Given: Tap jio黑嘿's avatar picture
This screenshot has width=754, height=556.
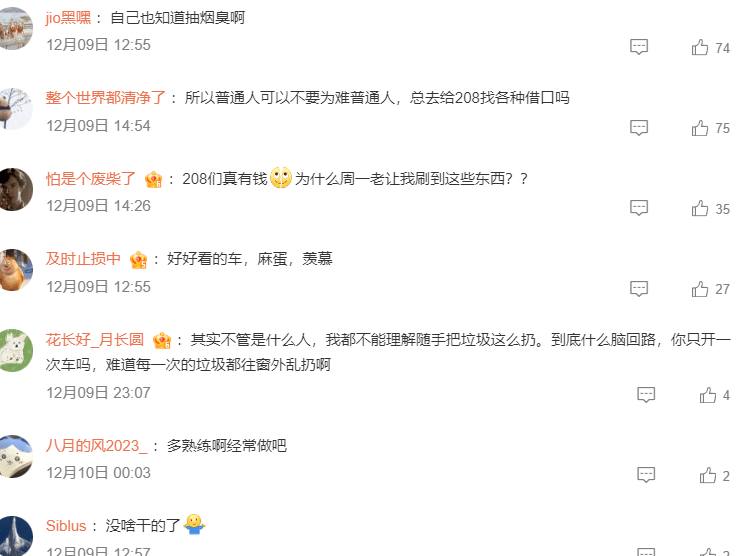Looking at the screenshot, I should 15,28.
